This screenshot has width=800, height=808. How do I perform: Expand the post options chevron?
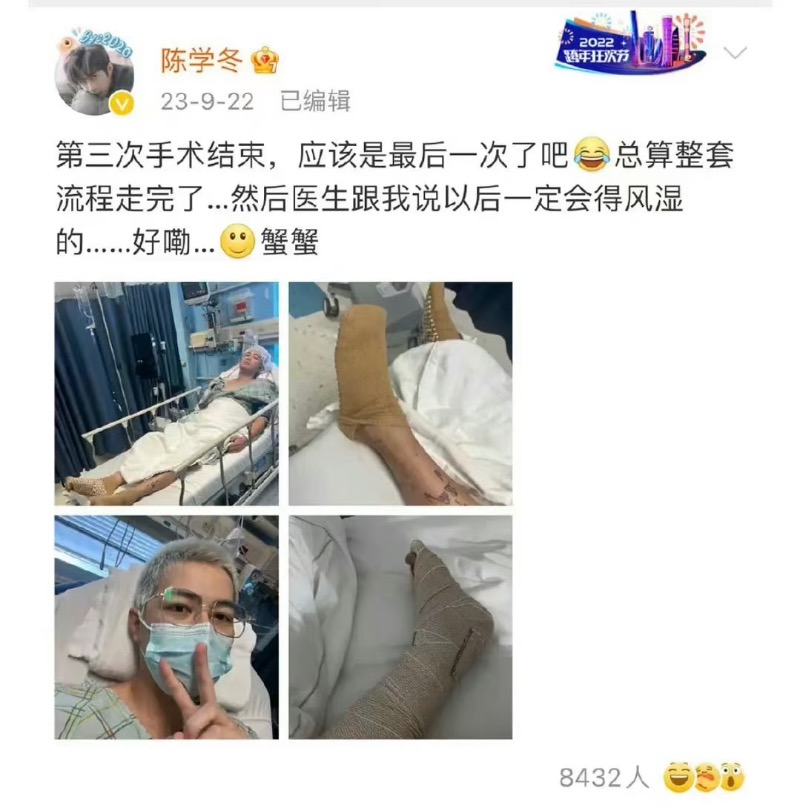point(735,52)
